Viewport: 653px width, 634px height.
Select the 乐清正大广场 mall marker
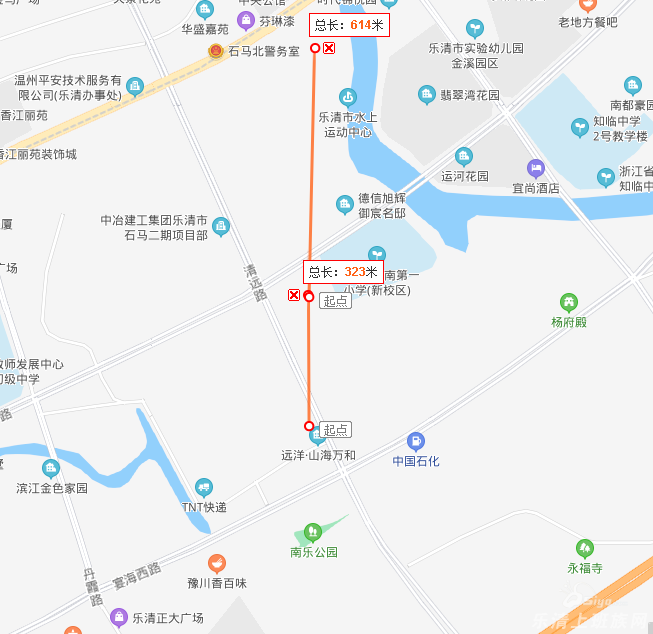(119, 618)
